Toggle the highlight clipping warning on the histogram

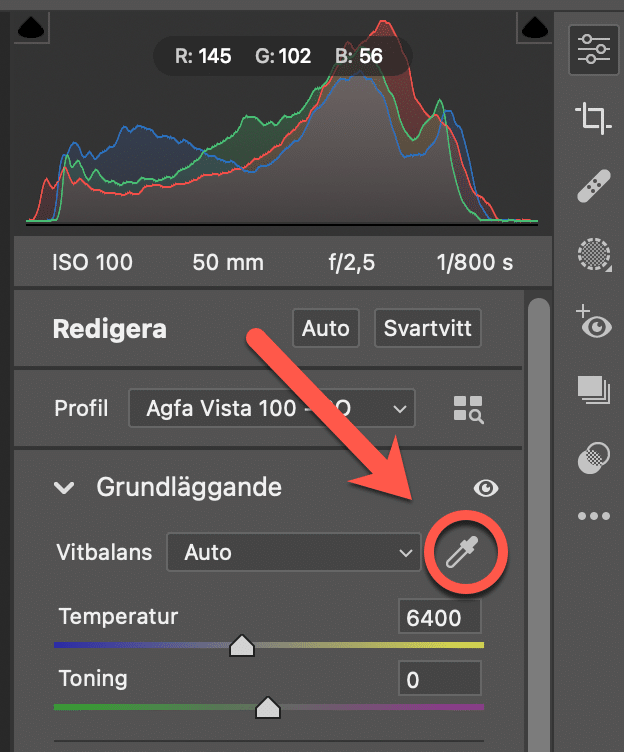click(x=534, y=25)
